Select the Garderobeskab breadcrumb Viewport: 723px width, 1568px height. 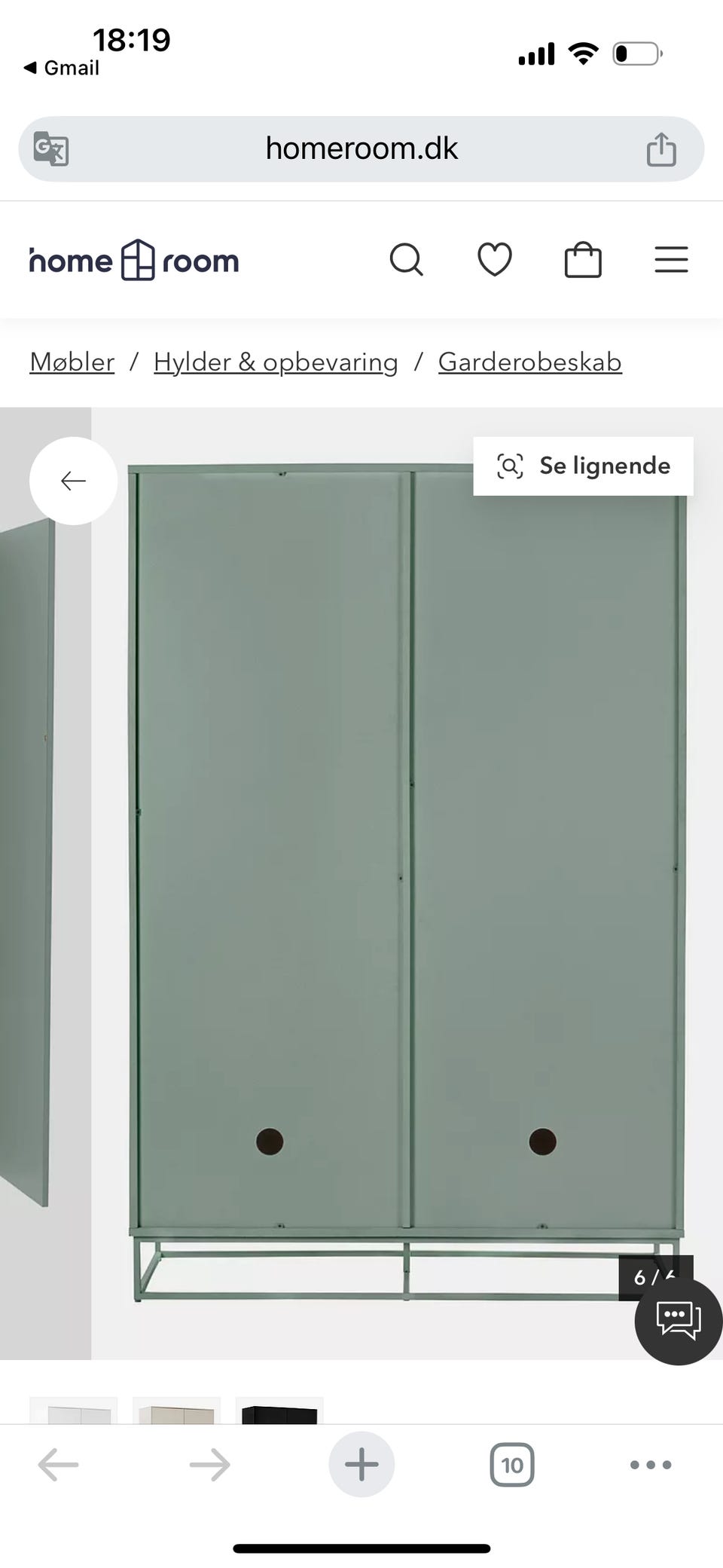point(529,362)
